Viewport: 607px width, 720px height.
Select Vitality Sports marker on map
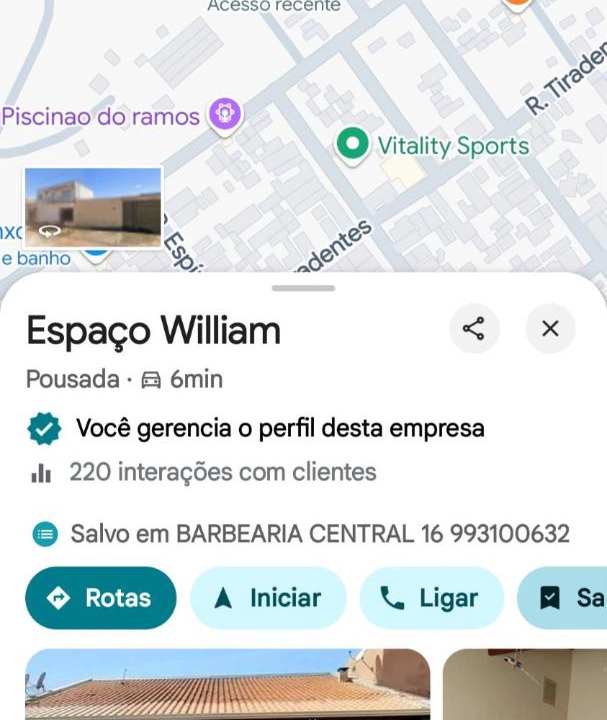coord(352,145)
